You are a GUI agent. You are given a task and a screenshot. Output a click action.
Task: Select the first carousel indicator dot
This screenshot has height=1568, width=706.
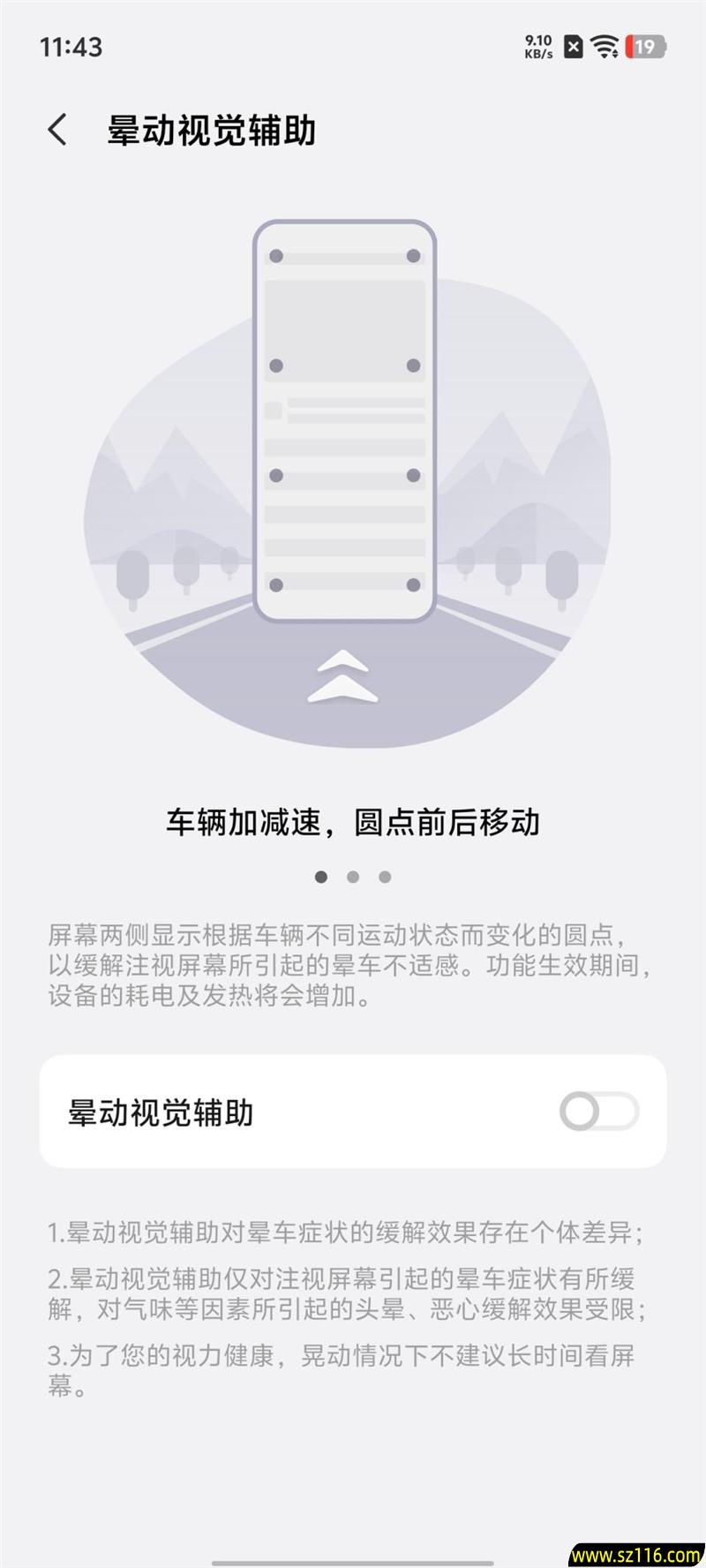[322, 878]
